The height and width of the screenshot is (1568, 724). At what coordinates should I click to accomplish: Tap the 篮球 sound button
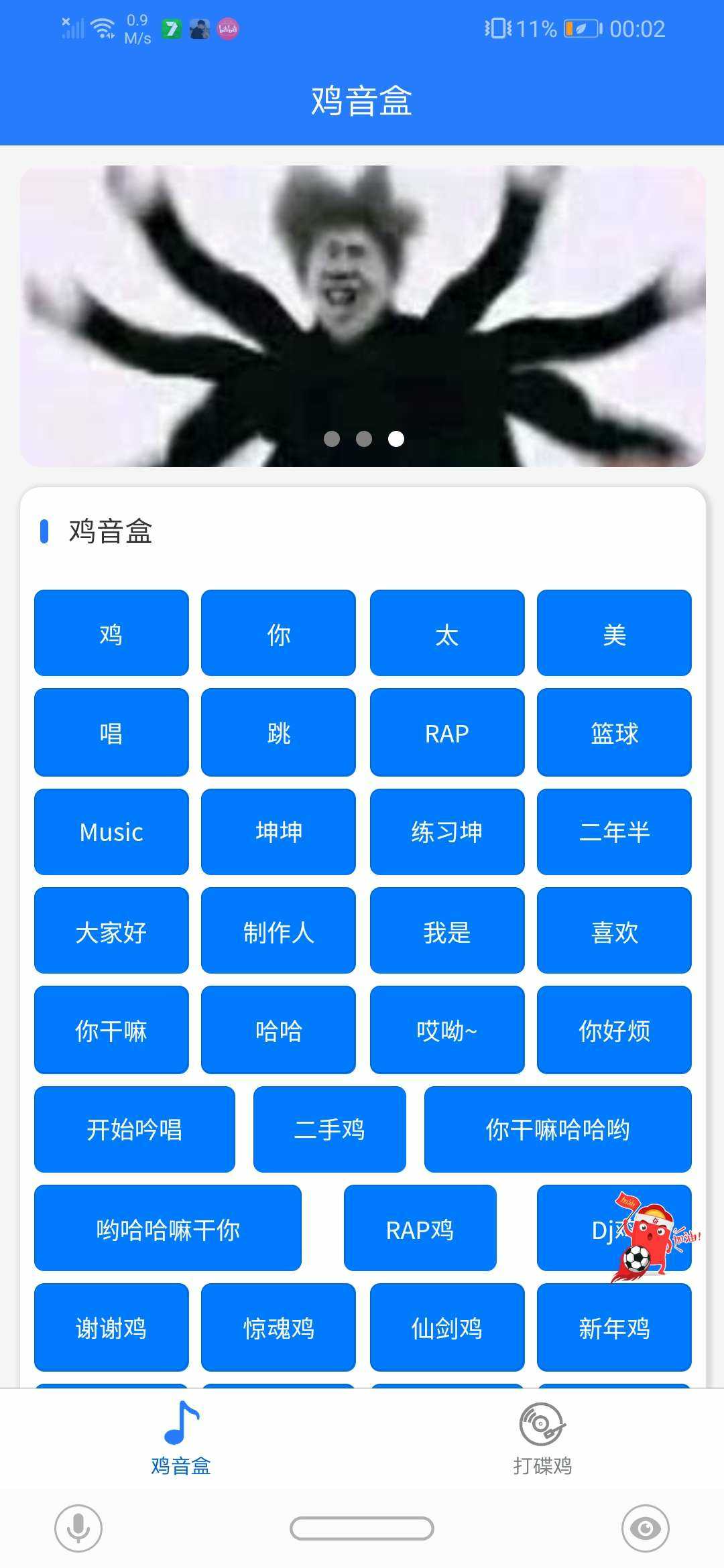[x=614, y=732]
